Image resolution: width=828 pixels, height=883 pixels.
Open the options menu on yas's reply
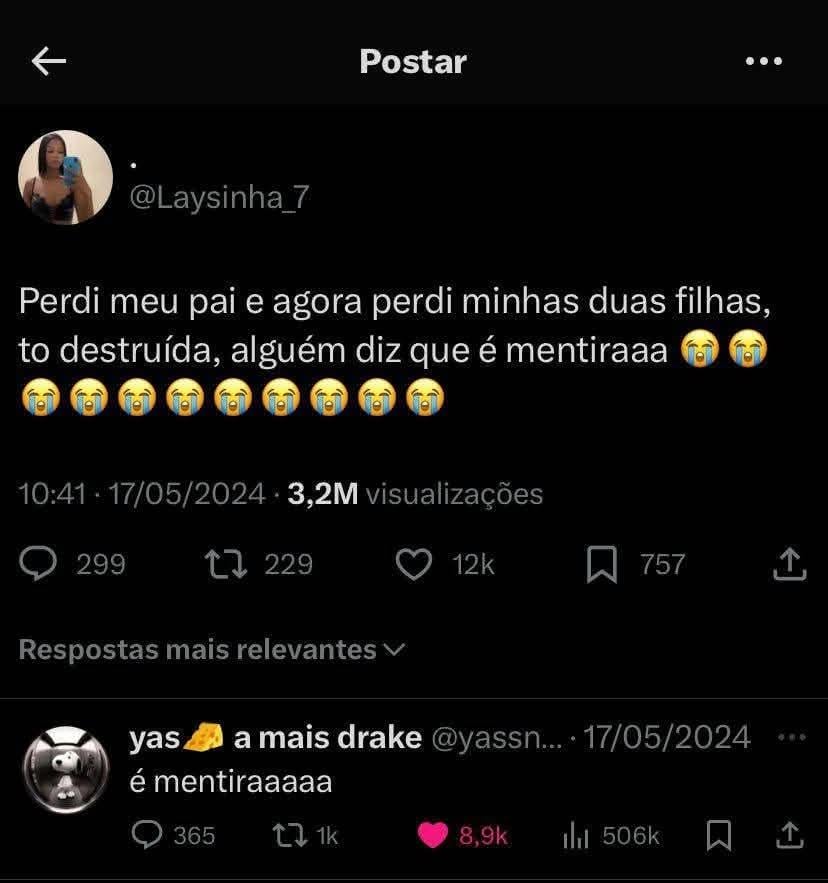click(790, 738)
